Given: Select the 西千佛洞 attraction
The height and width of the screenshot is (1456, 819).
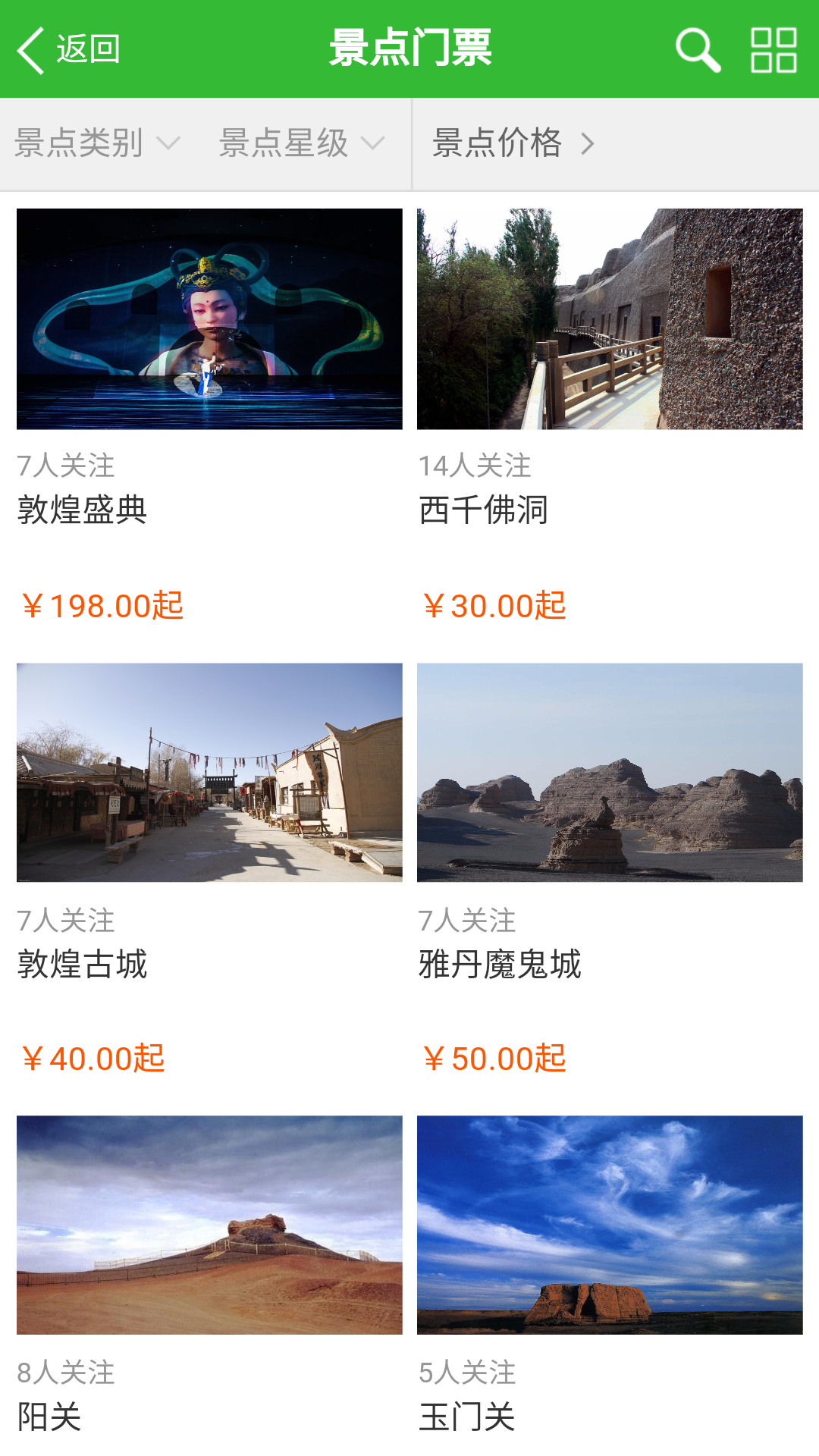Looking at the screenshot, I should [485, 510].
